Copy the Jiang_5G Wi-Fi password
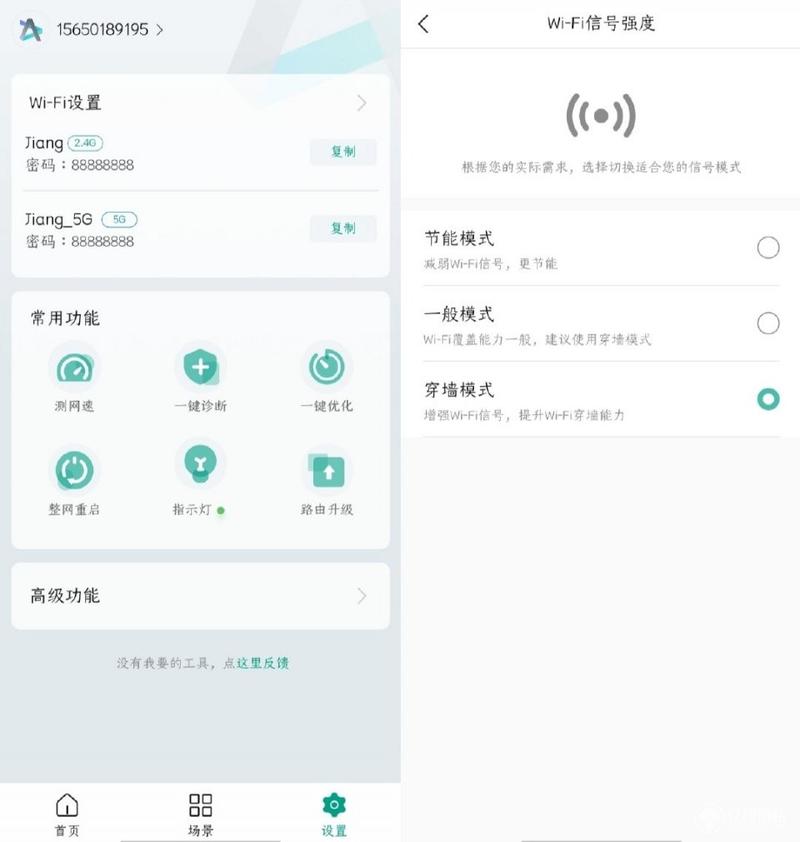The image size is (800, 842). (343, 228)
